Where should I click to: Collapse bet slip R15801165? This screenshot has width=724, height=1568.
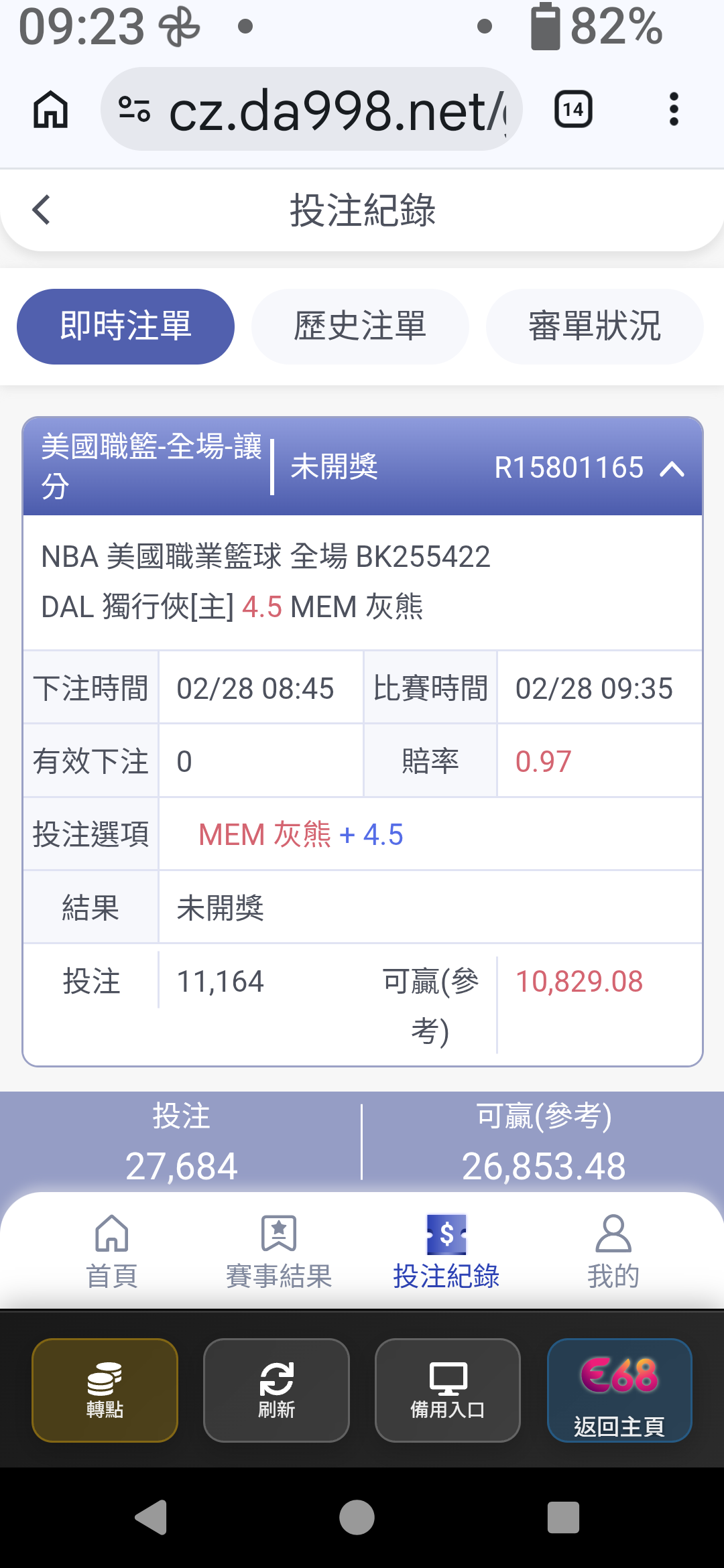click(672, 468)
